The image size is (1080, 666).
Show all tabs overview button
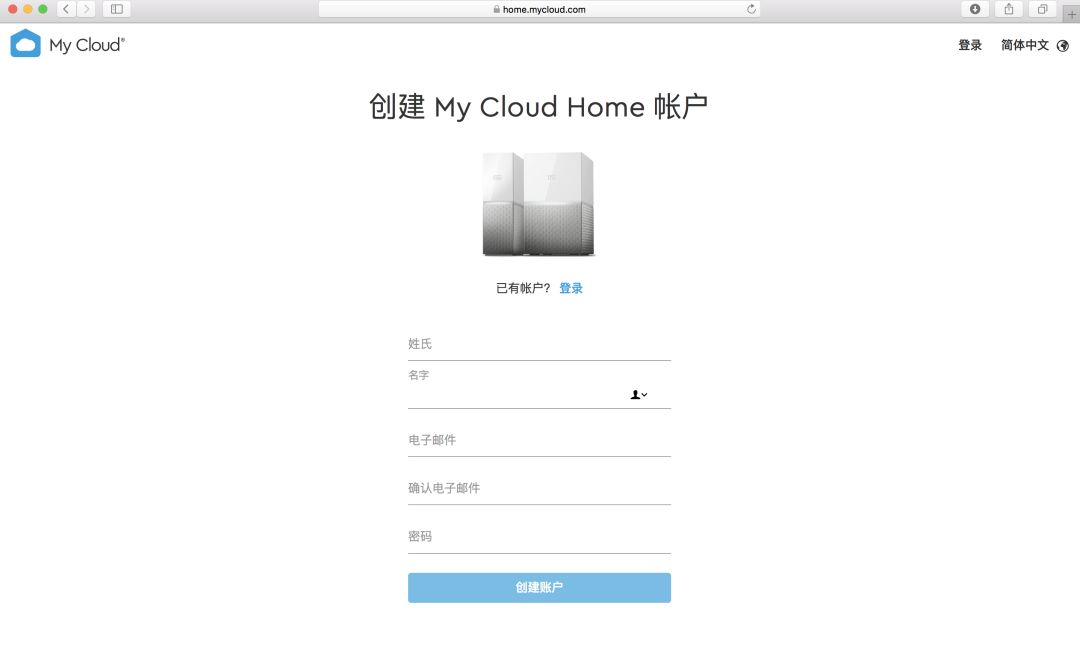[1042, 9]
